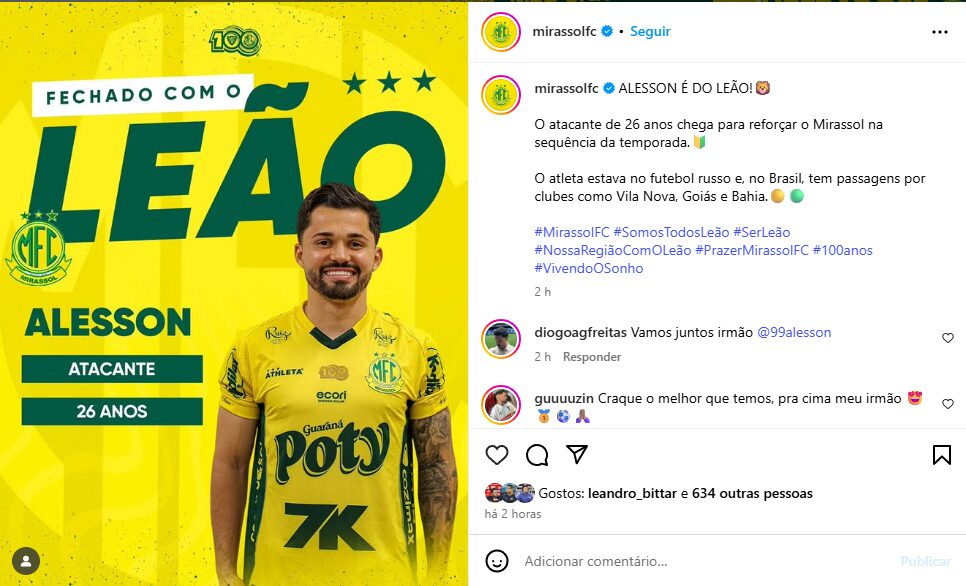Show tagged people icon on the photo
The width and height of the screenshot is (966, 586).
click(26, 560)
